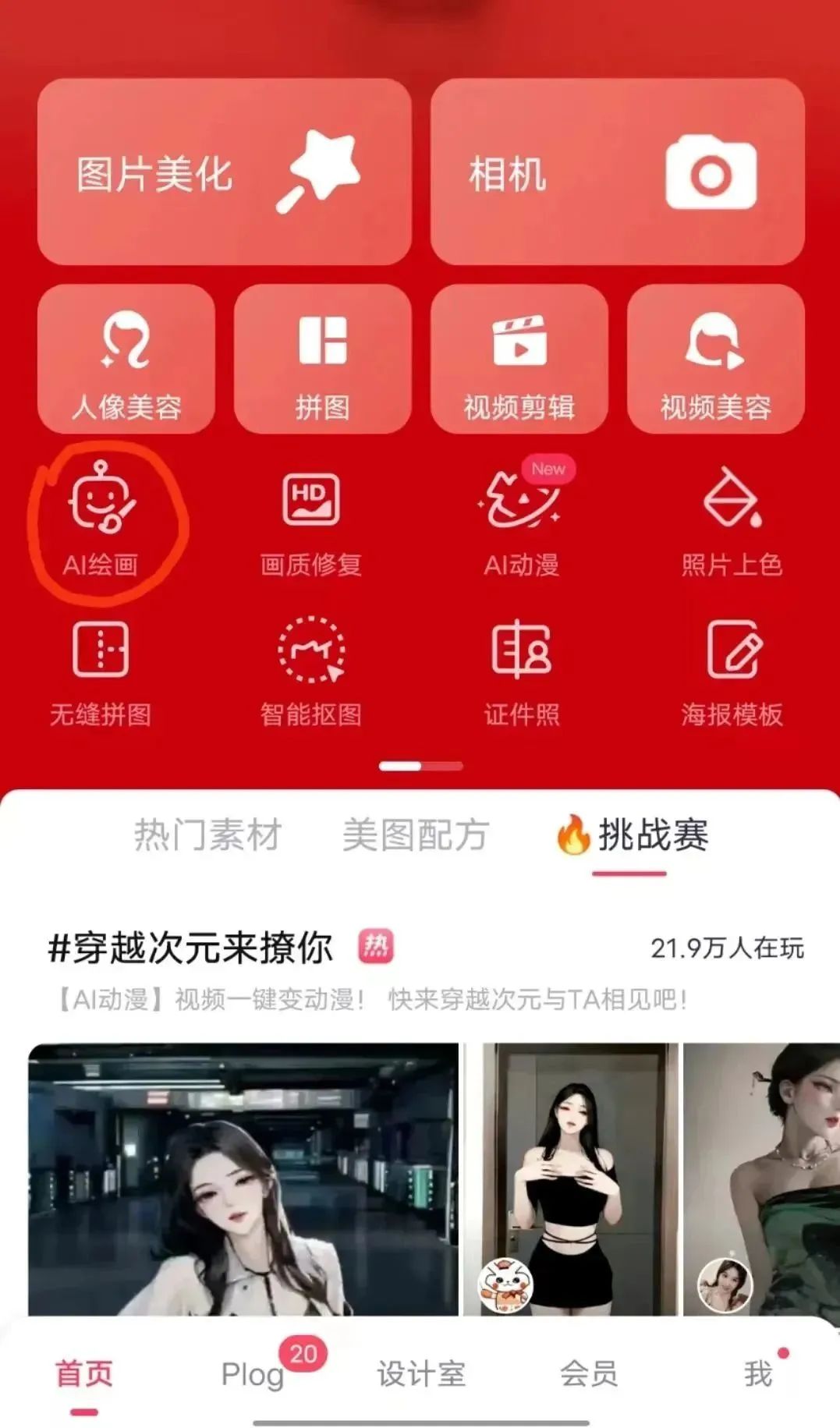840x1428 pixels.
Task: Open 视频美容 video beautify
Action: 715,360
